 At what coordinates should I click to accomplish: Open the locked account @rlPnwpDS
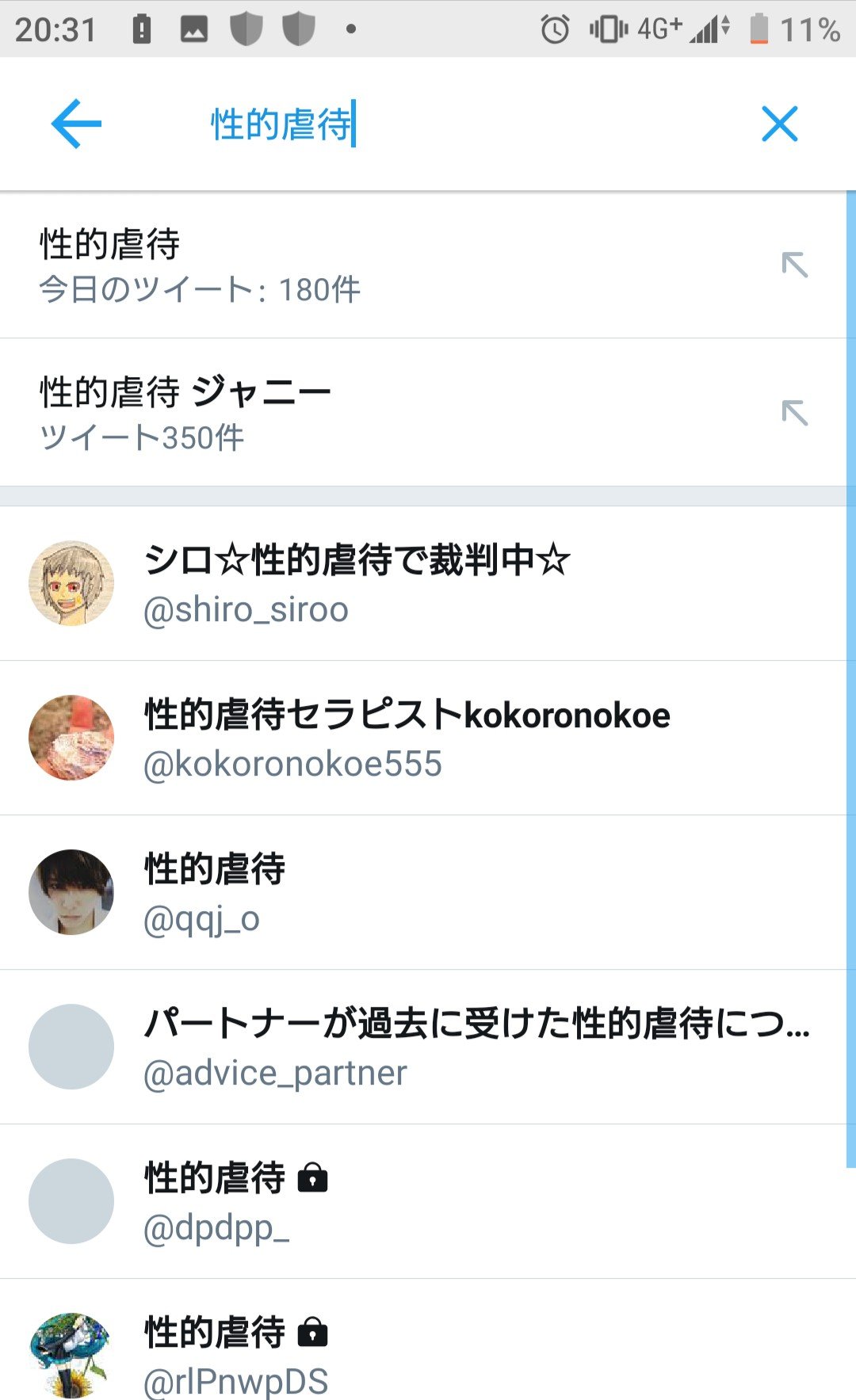click(x=423, y=1340)
